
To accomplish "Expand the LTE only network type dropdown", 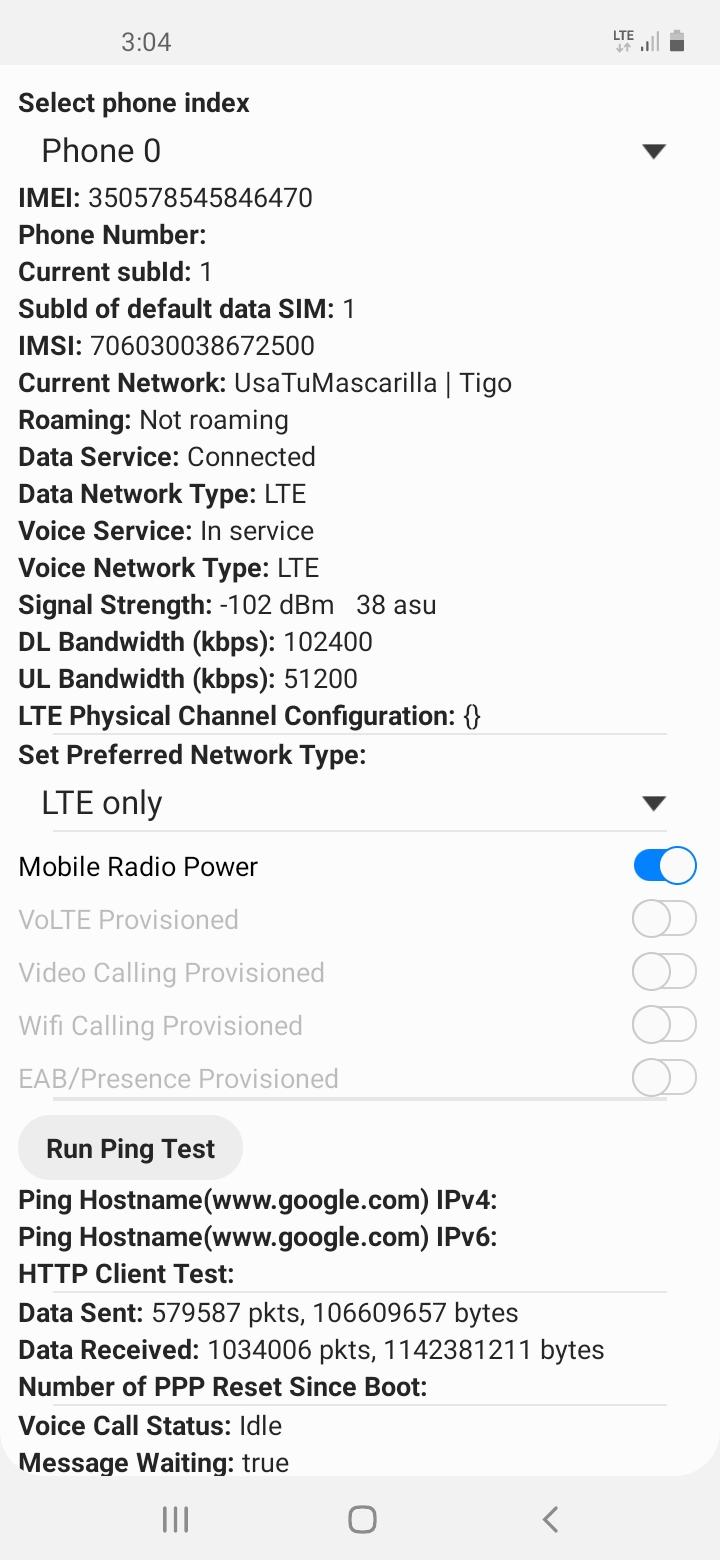I will tap(350, 803).
